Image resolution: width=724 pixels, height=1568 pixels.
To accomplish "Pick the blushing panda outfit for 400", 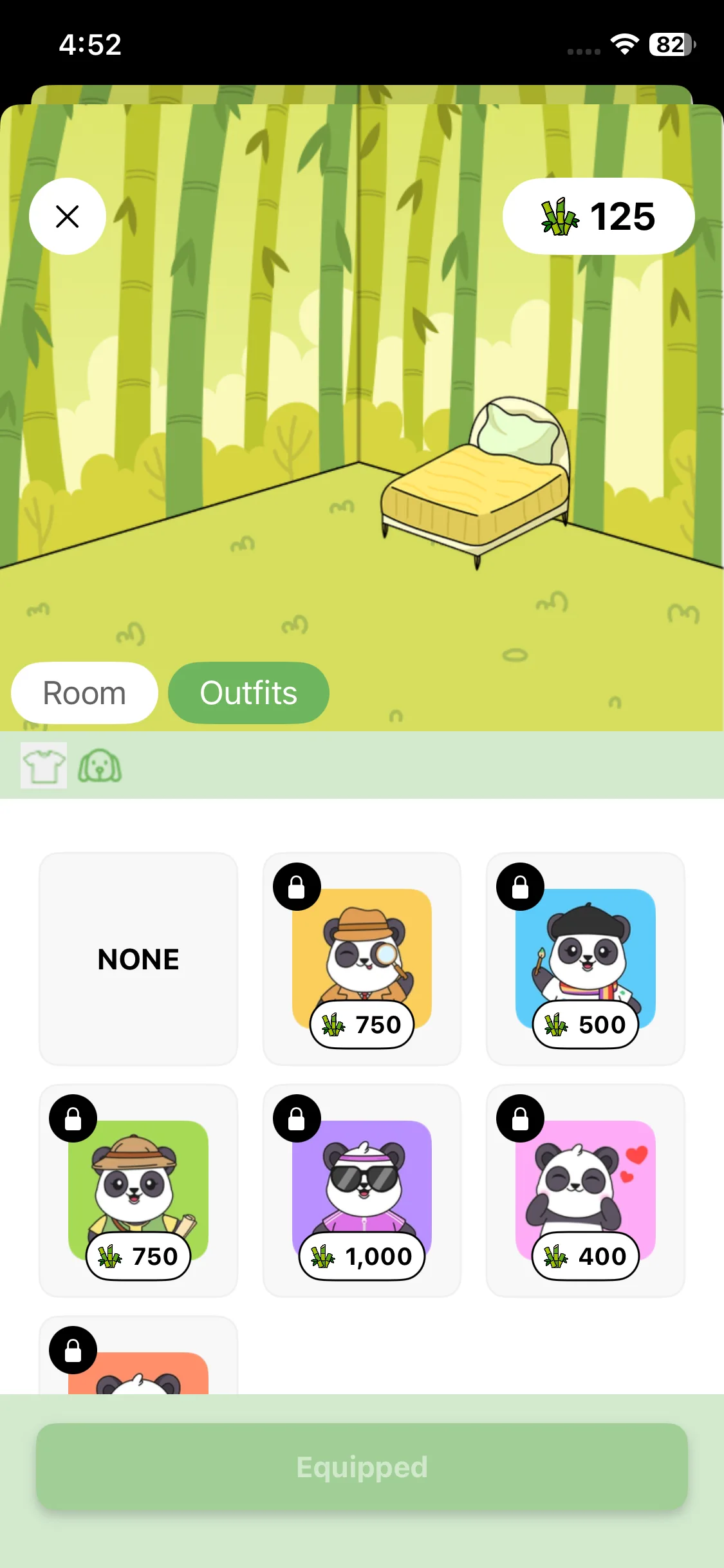I will pyautogui.click(x=585, y=1191).
